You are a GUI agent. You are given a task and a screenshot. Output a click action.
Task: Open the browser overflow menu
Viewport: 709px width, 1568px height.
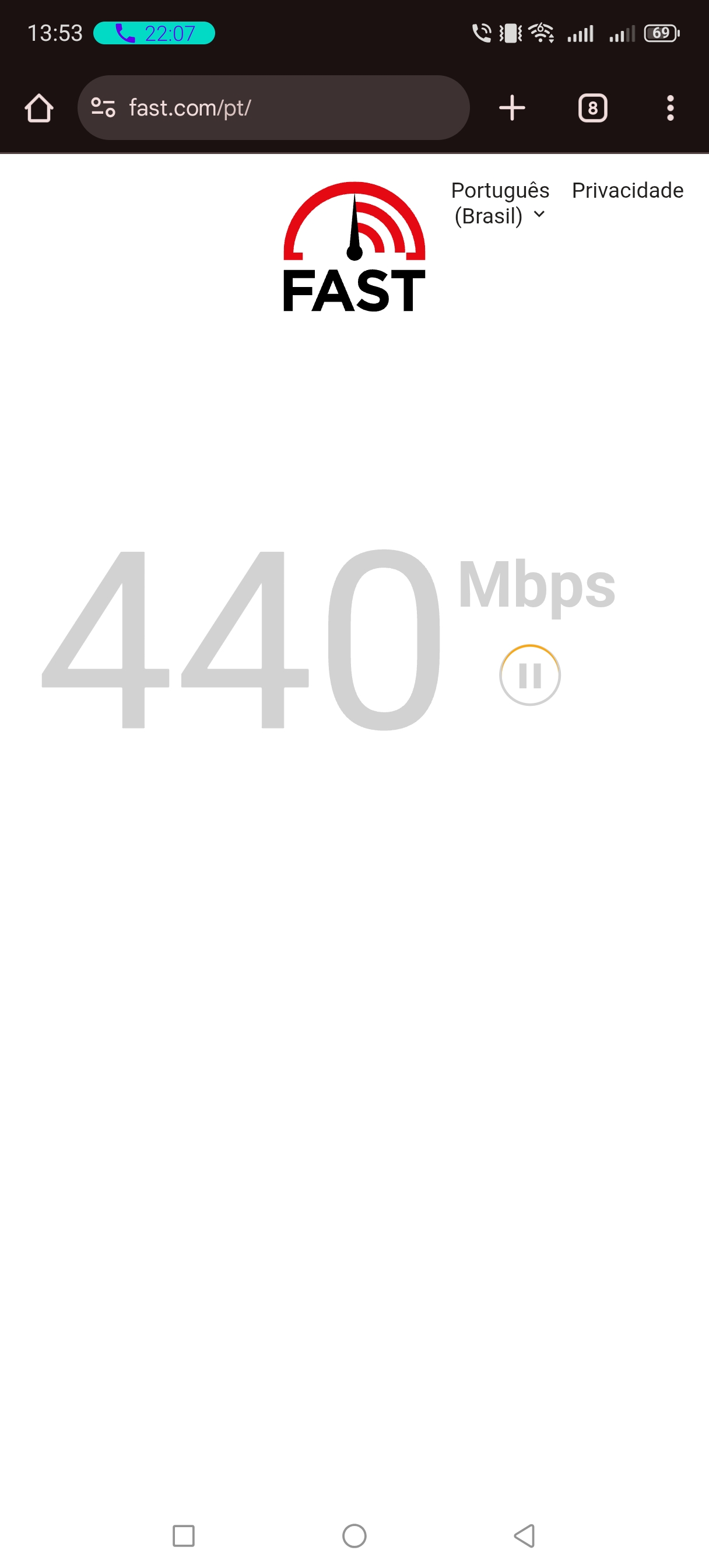click(x=670, y=108)
